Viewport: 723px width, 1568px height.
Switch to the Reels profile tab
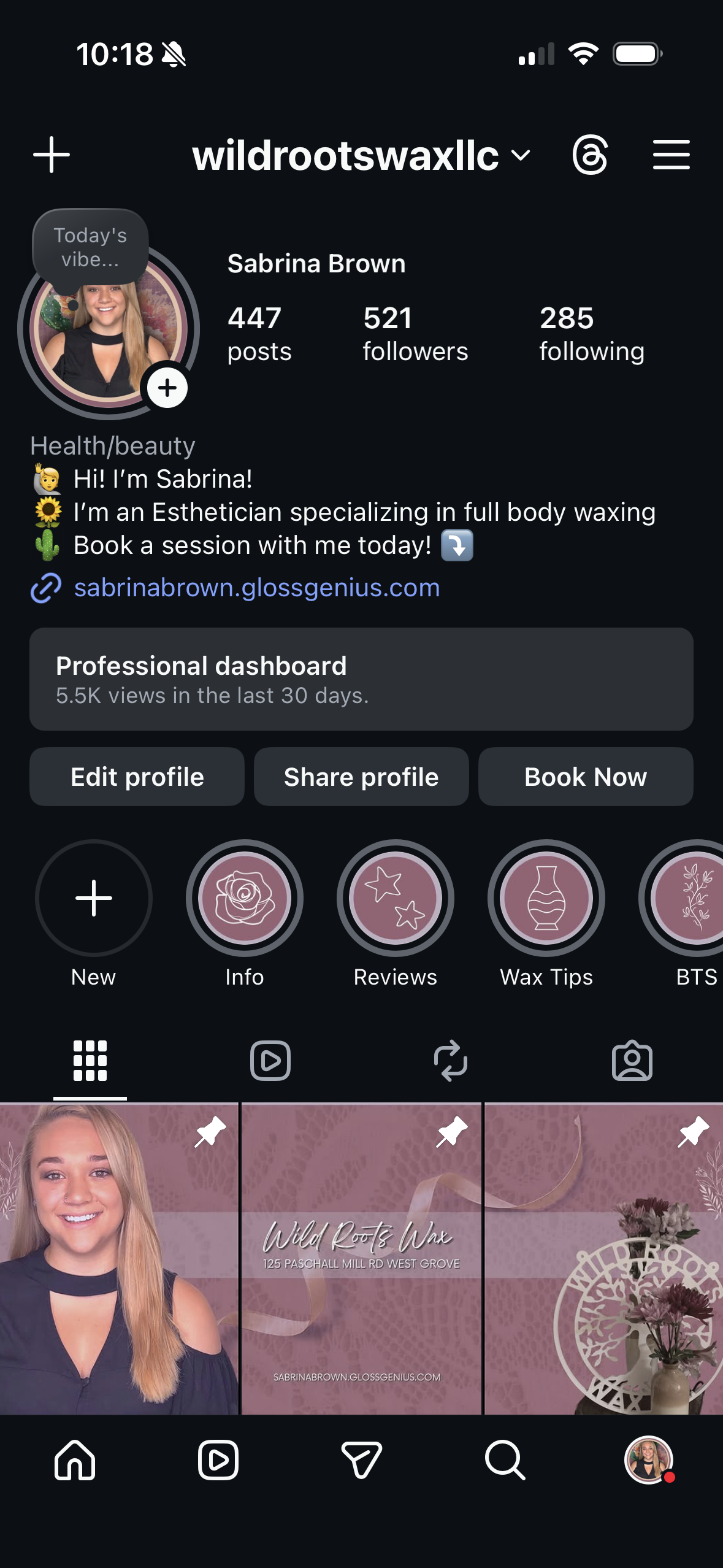coord(270,1061)
